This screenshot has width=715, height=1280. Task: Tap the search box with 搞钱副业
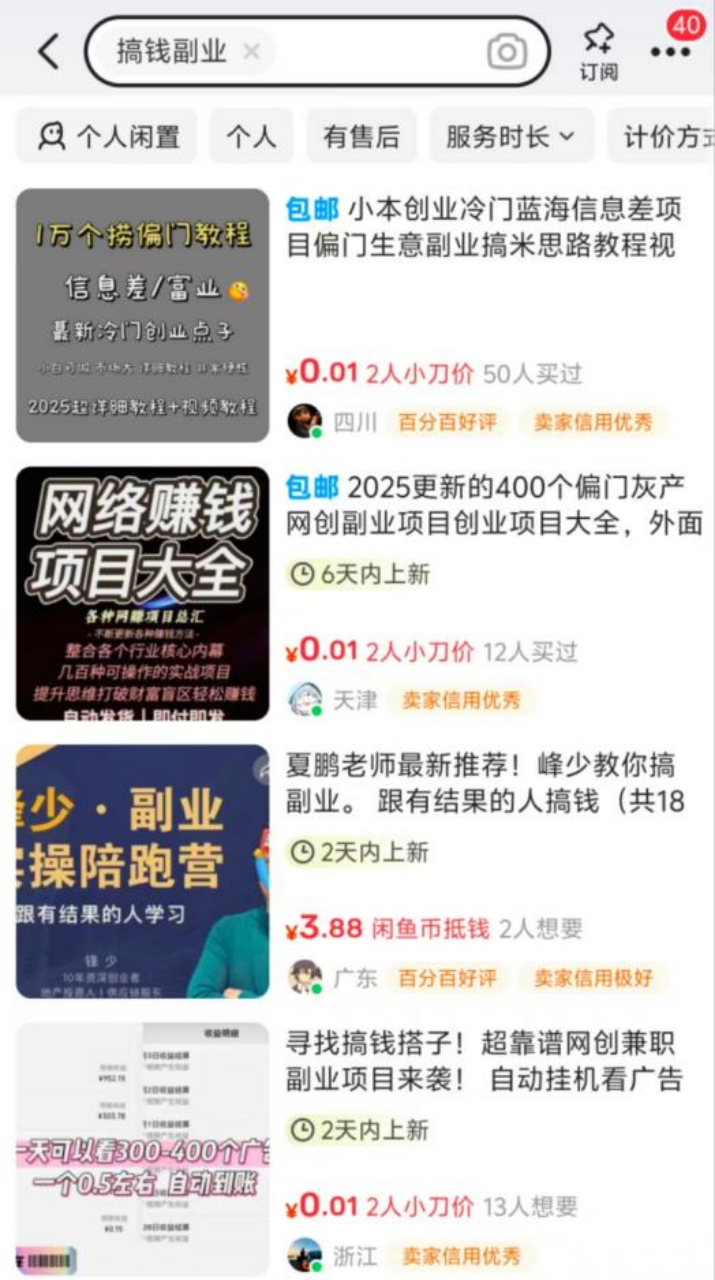[370, 51]
